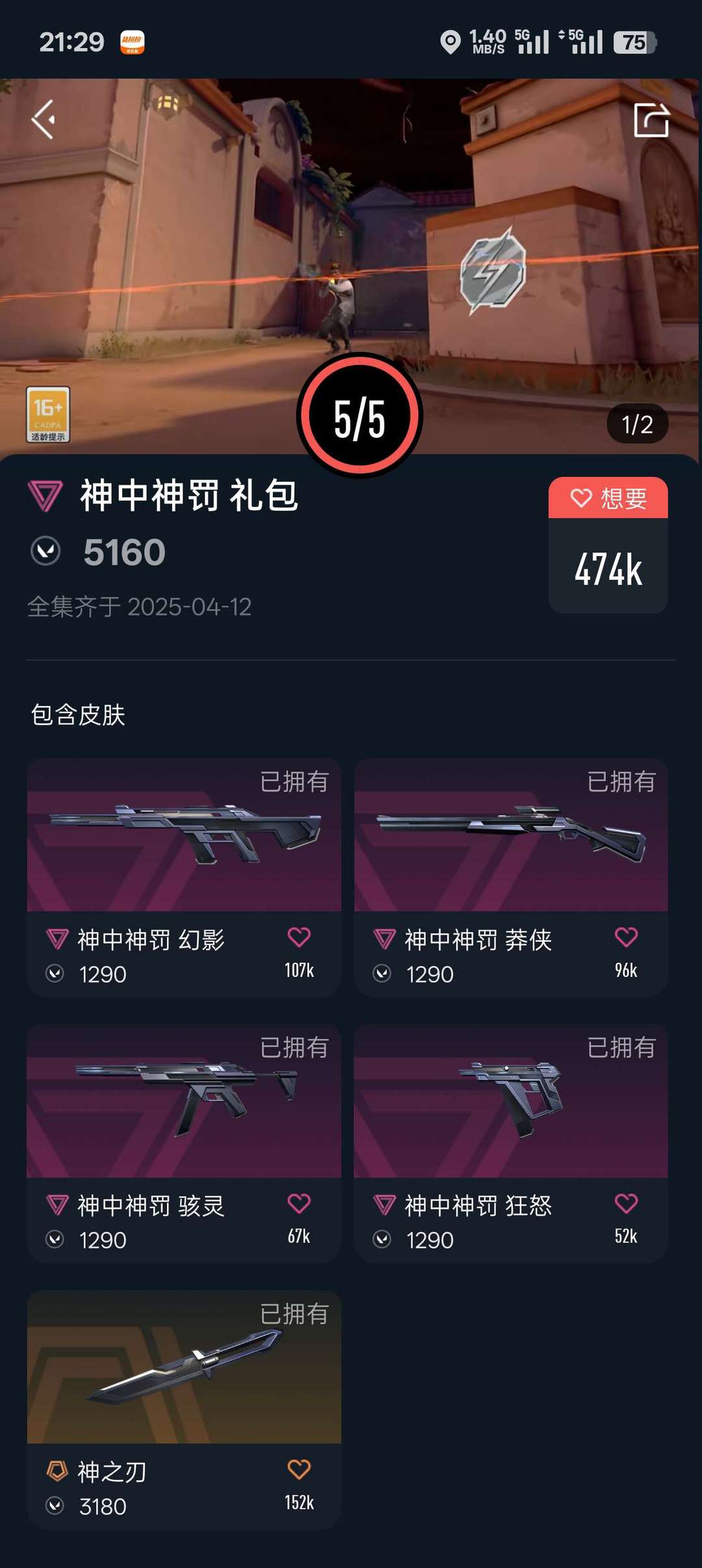The height and width of the screenshot is (1568, 702).
Task: Like the 神中神罚 狂怒 skin
Action: click(x=626, y=1204)
